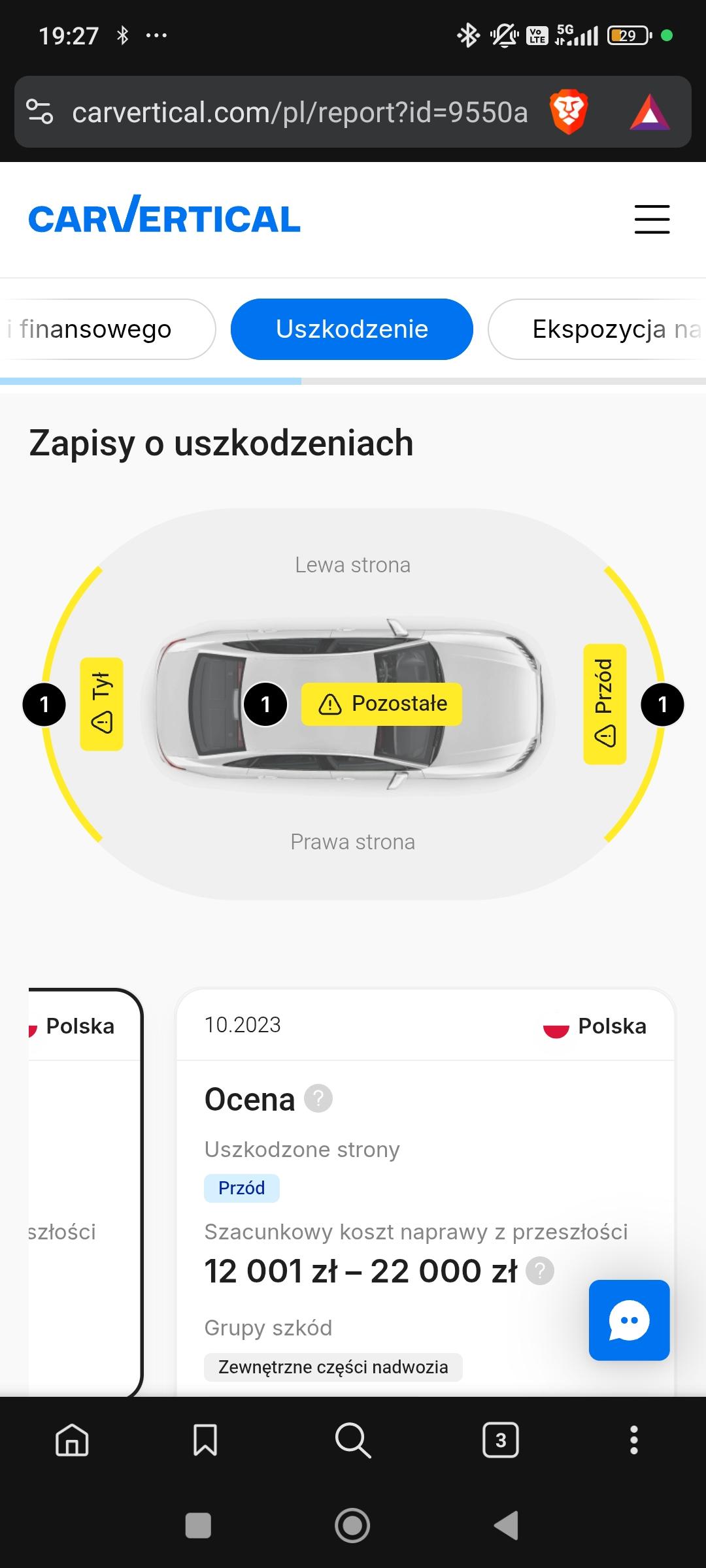Open the live chat support button
The width and height of the screenshot is (706, 1568).
pos(629,1320)
